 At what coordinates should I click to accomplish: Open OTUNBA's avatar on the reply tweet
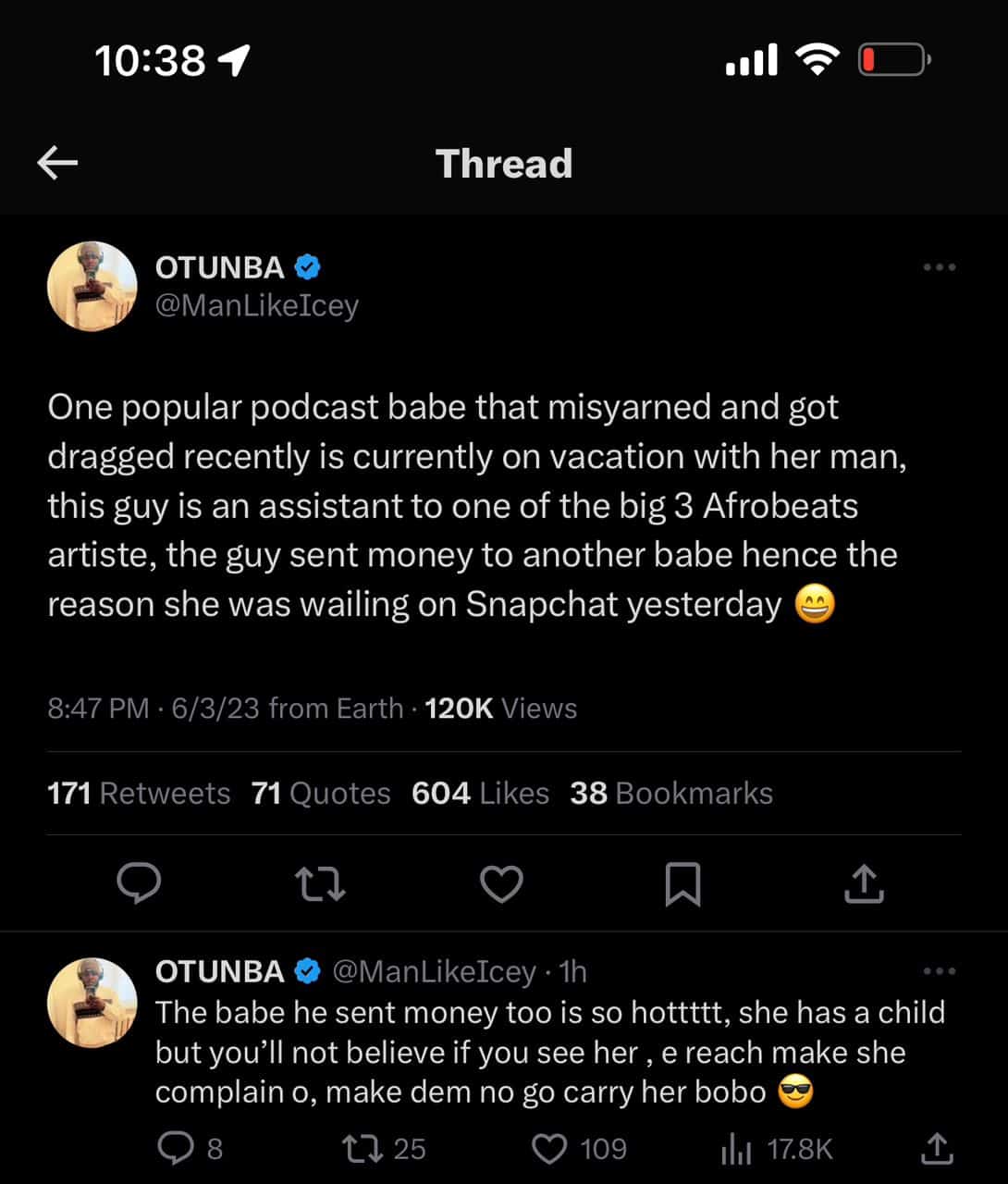tap(92, 1003)
